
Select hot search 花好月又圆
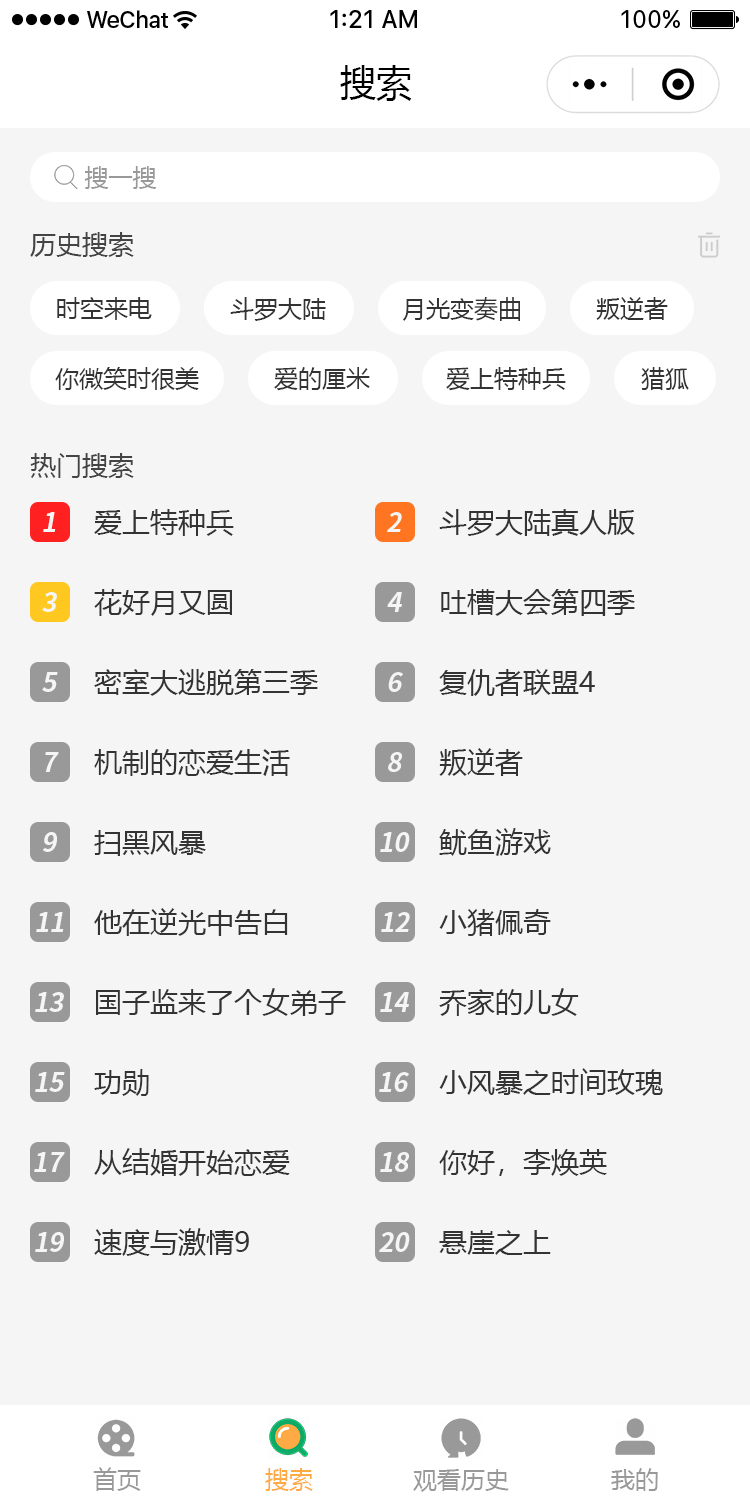[x=164, y=602]
